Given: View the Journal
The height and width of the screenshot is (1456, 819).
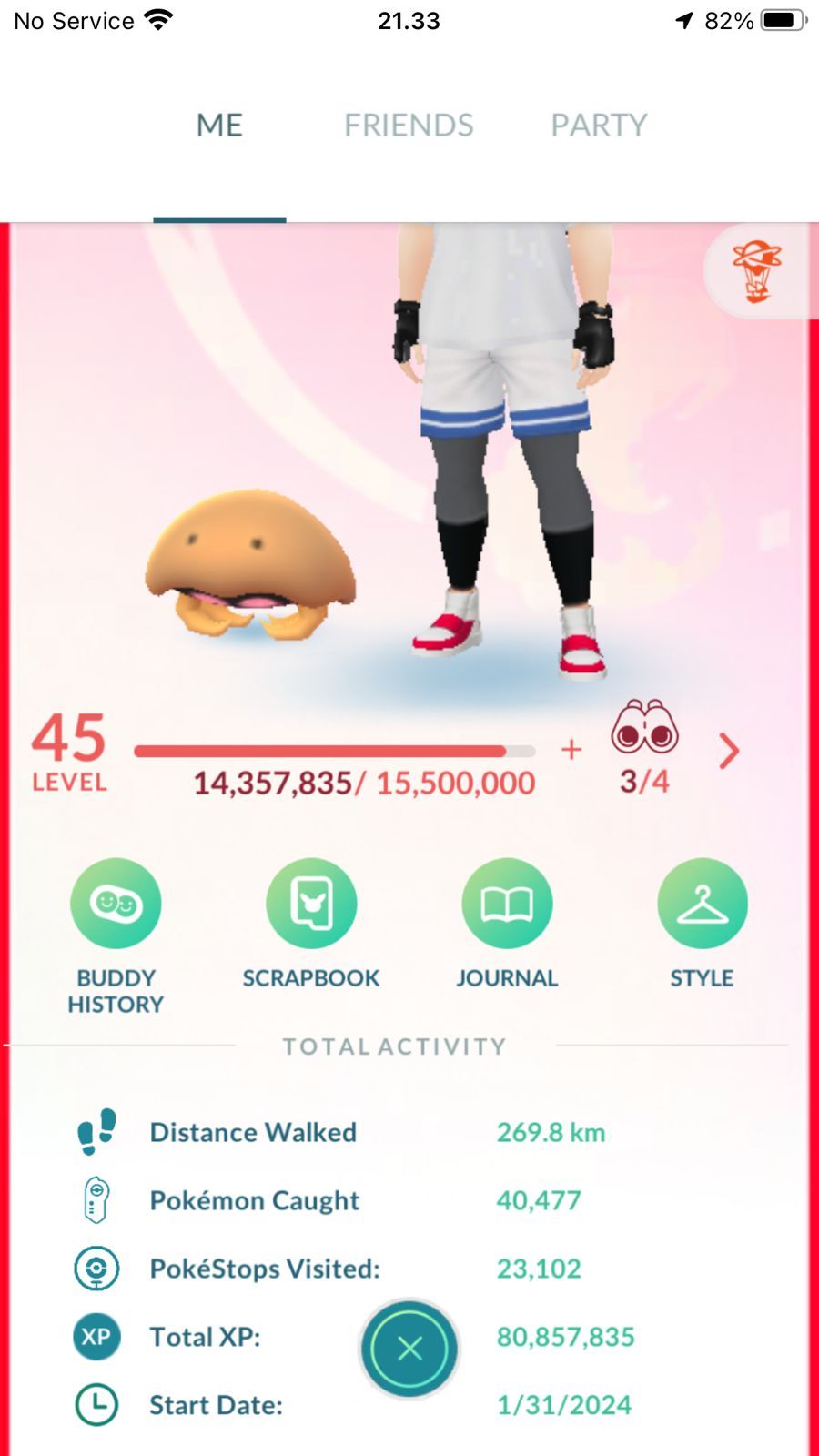Looking at the screenshot, I should 507,905.
